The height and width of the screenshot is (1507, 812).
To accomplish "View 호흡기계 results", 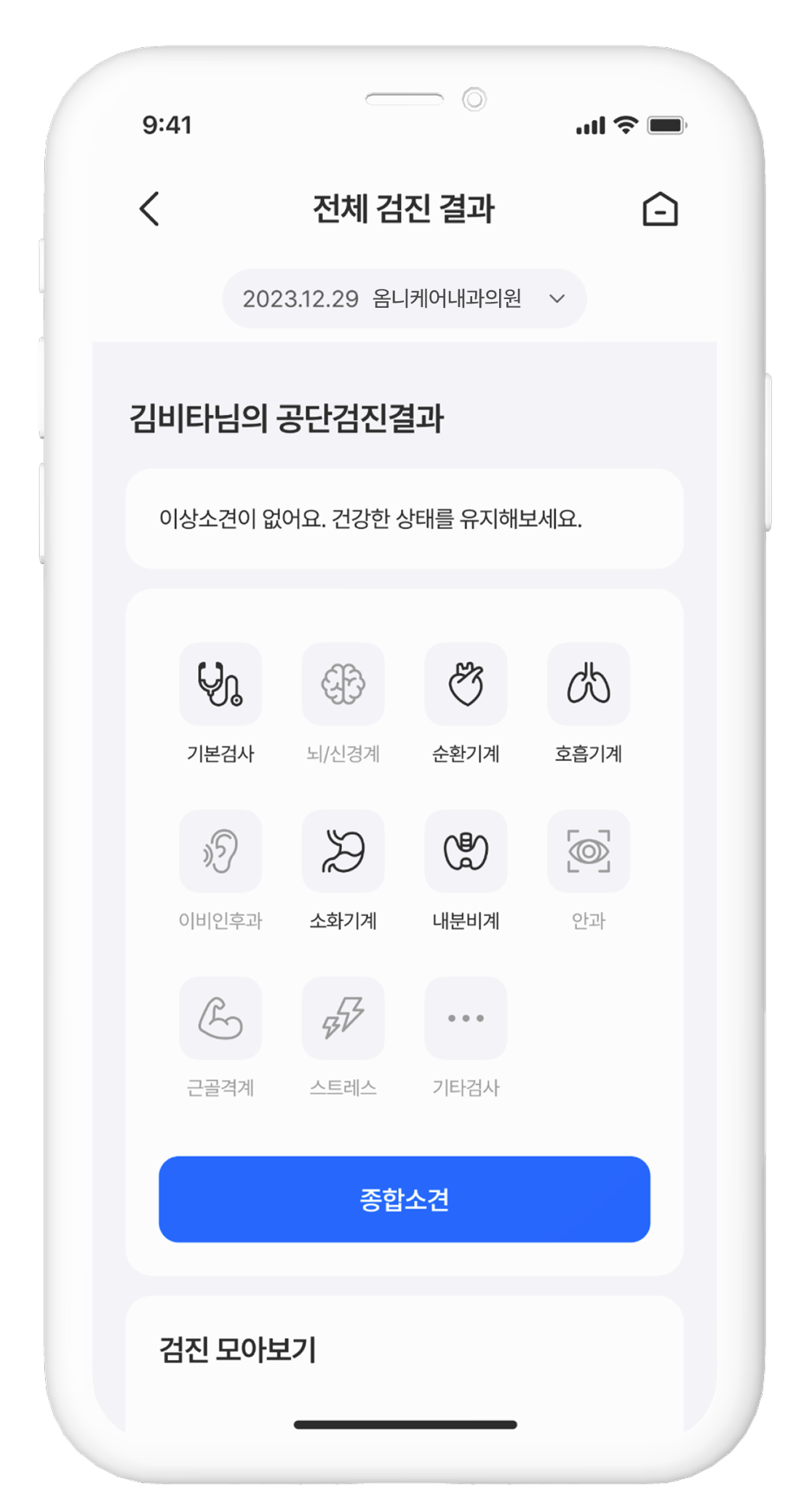I will (589, 685).
